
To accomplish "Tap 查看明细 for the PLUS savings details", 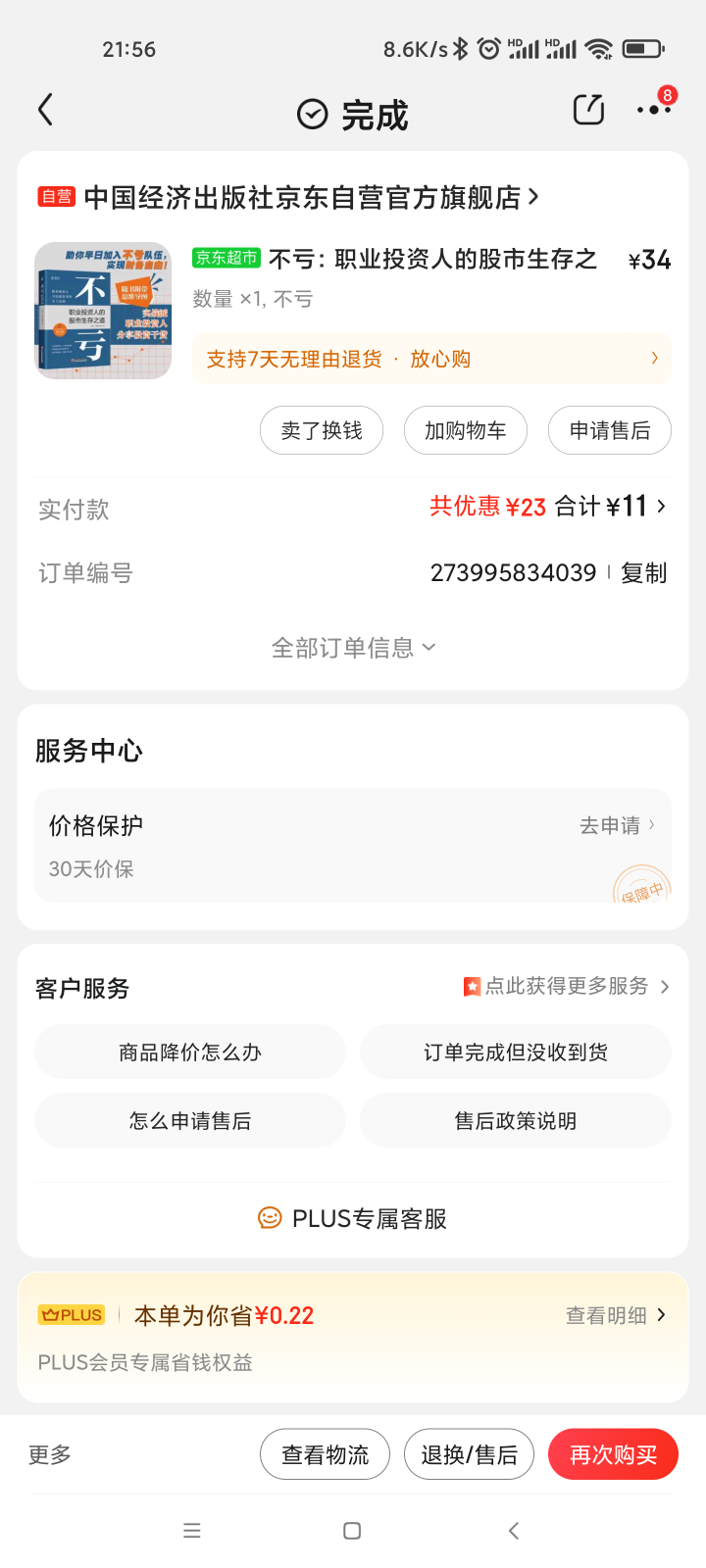I will [616, 1315].
